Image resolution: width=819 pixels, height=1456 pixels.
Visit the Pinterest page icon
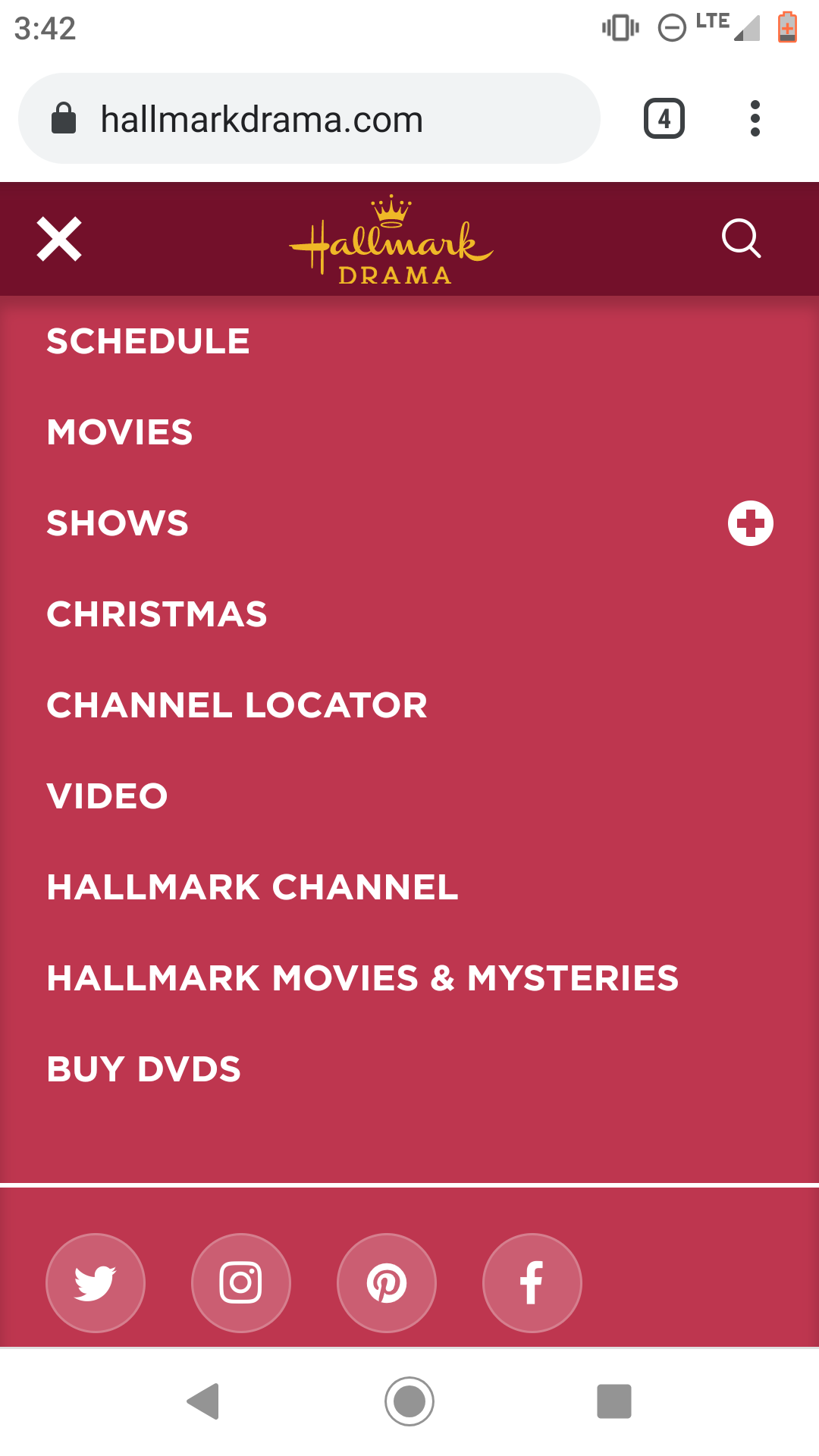point(387,1282)
